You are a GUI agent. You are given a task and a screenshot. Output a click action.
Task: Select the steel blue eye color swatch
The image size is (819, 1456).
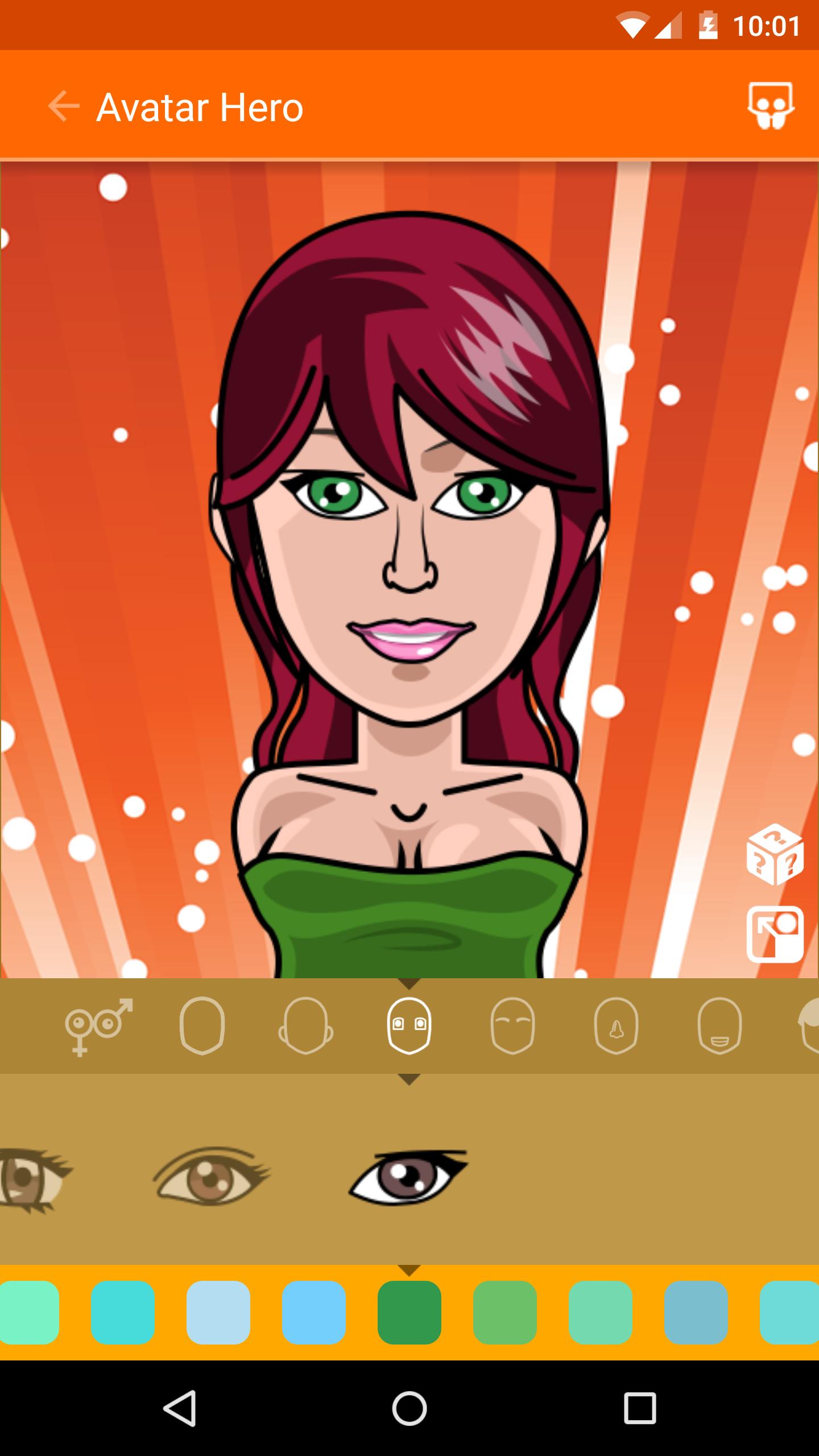(x=696, y=1312)
